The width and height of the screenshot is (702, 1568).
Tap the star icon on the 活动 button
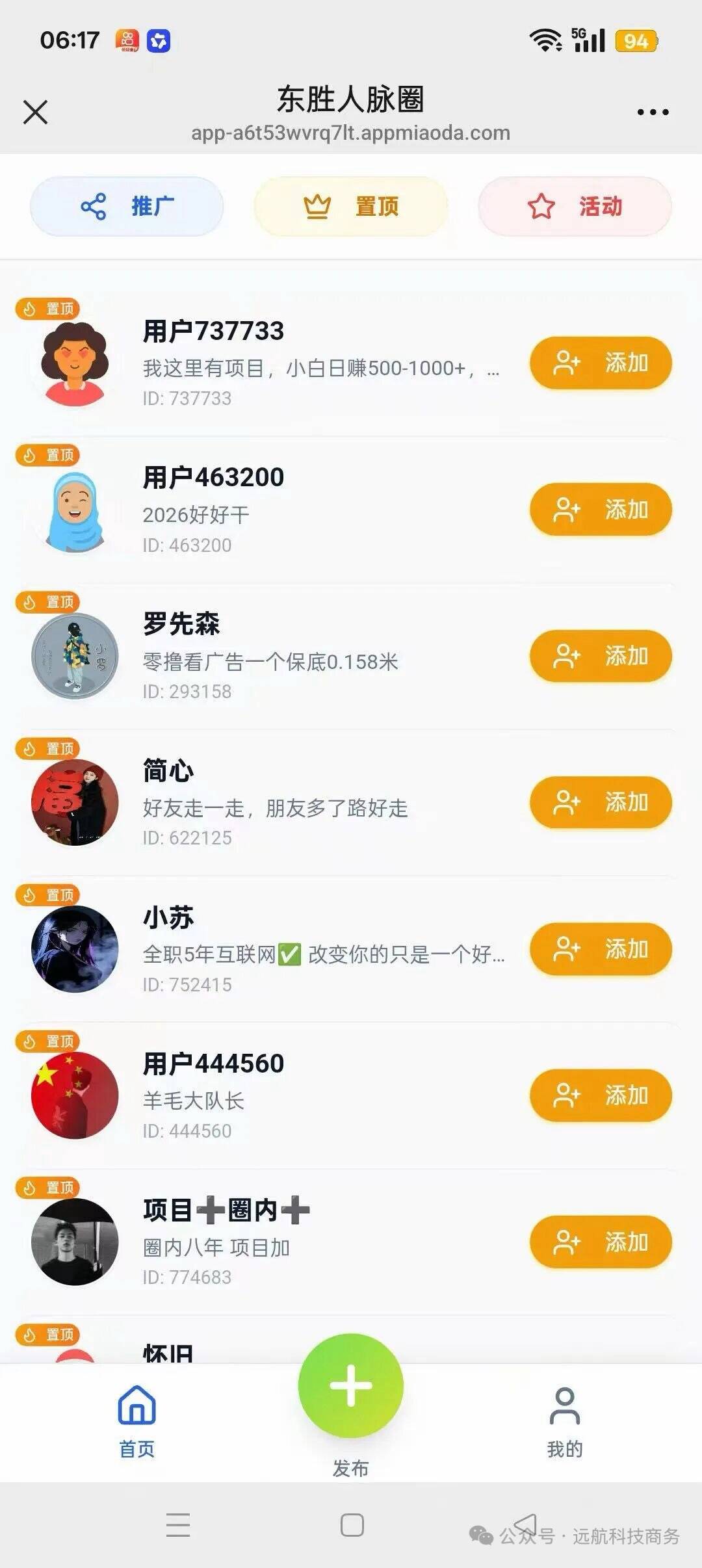[x=543, y=207]
